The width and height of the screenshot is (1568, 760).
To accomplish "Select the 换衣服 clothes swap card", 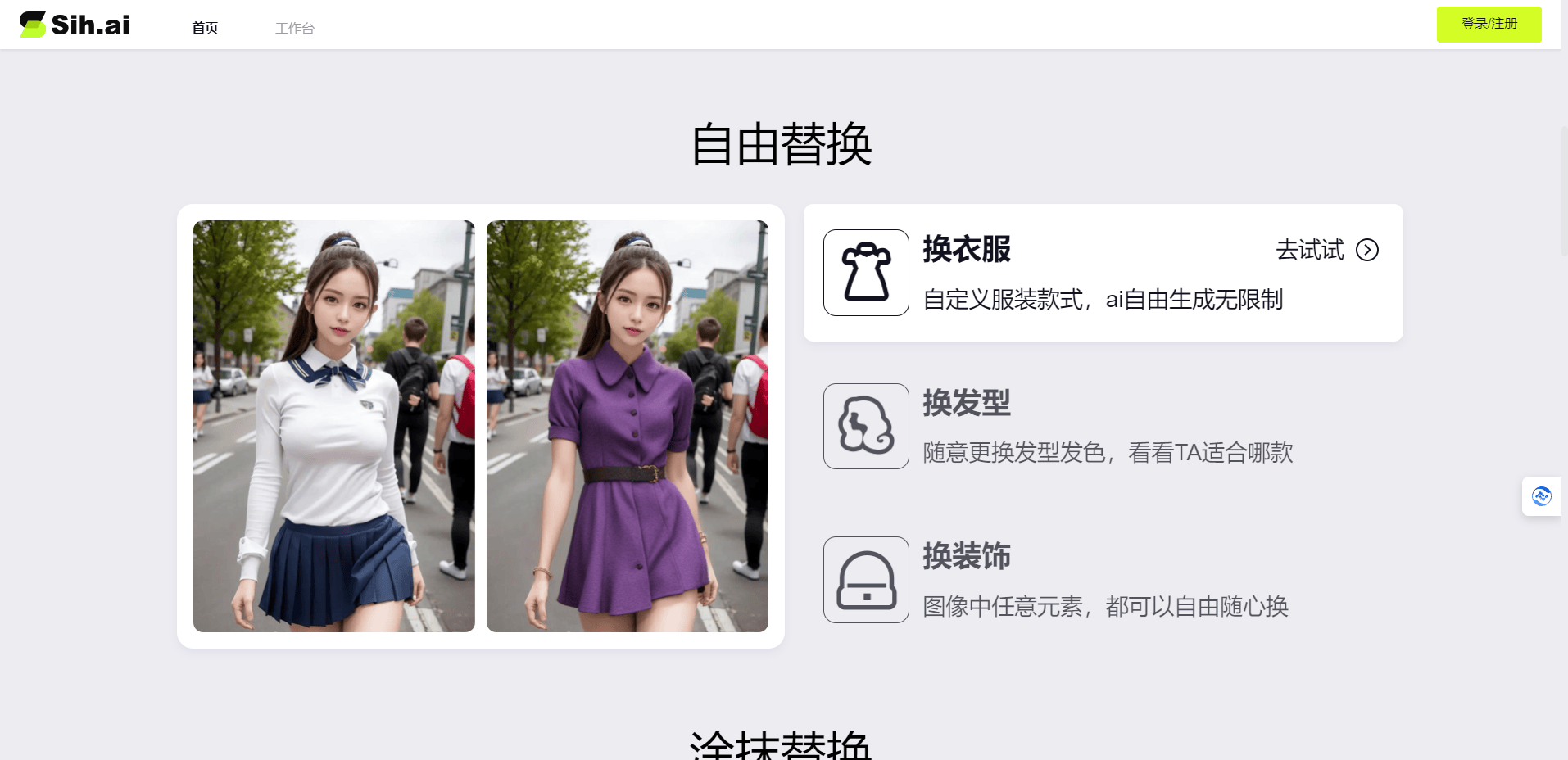I will 967,249.
